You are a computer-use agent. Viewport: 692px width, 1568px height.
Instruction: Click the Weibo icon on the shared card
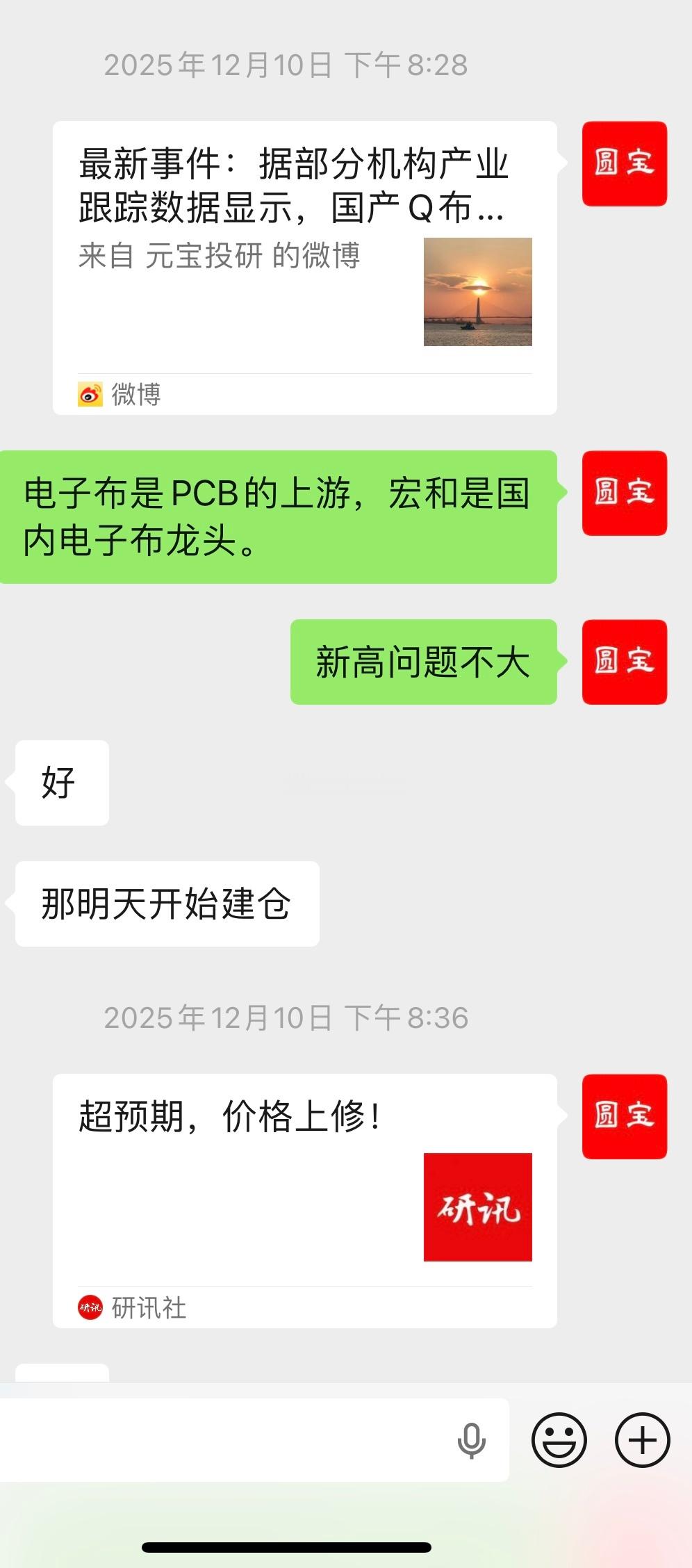tap(89, 393)
